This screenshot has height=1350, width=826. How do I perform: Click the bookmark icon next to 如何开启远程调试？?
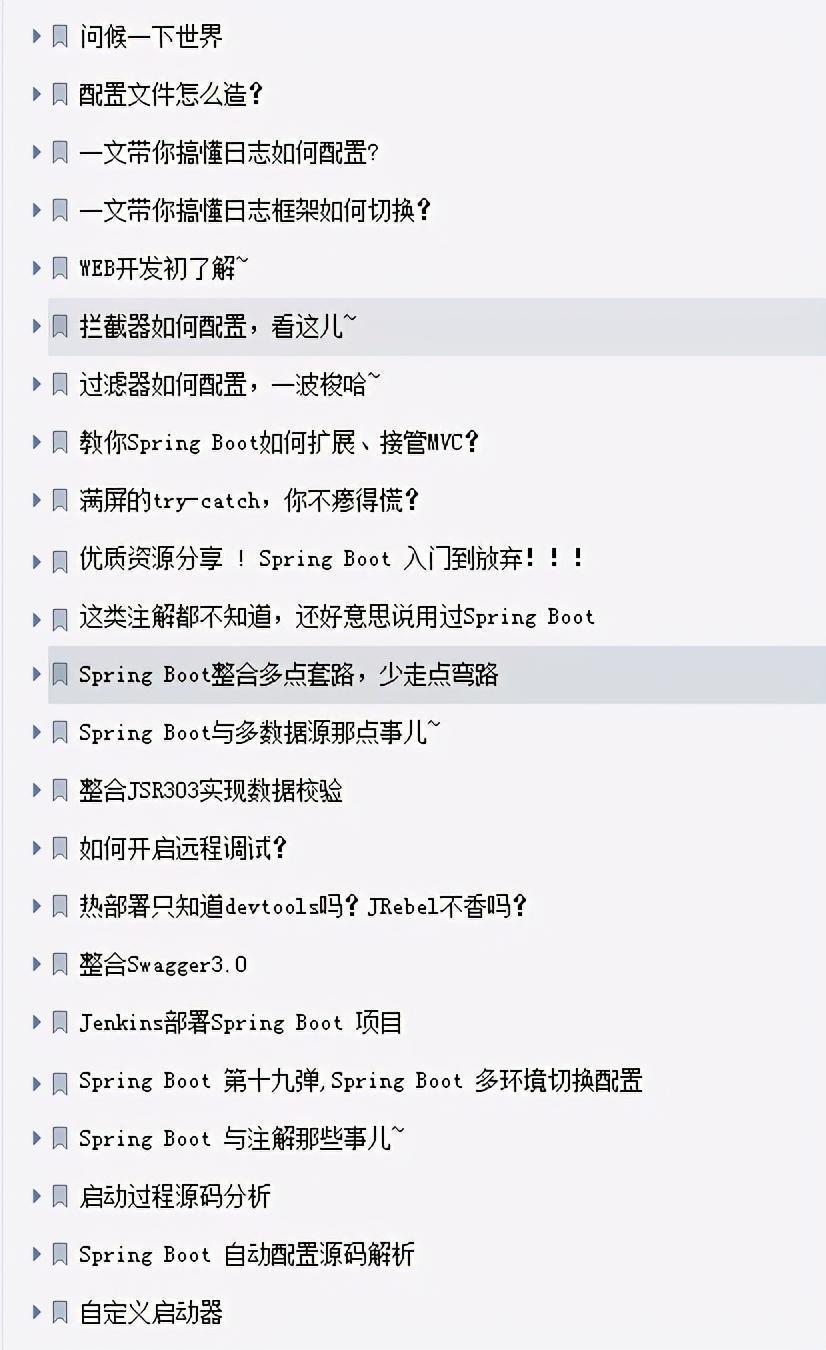point(58,848)
